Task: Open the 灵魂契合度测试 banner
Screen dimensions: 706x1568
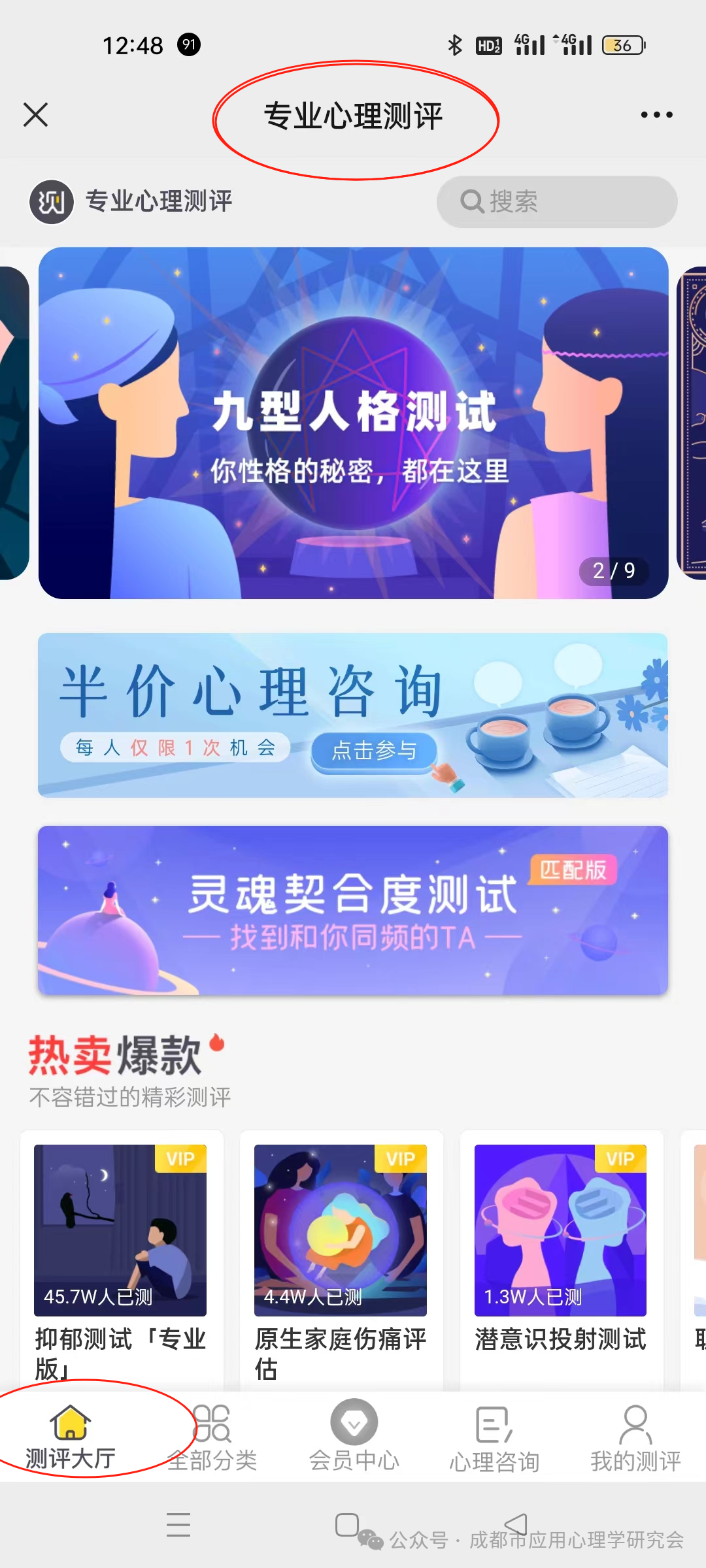Action: click(353, 910)
